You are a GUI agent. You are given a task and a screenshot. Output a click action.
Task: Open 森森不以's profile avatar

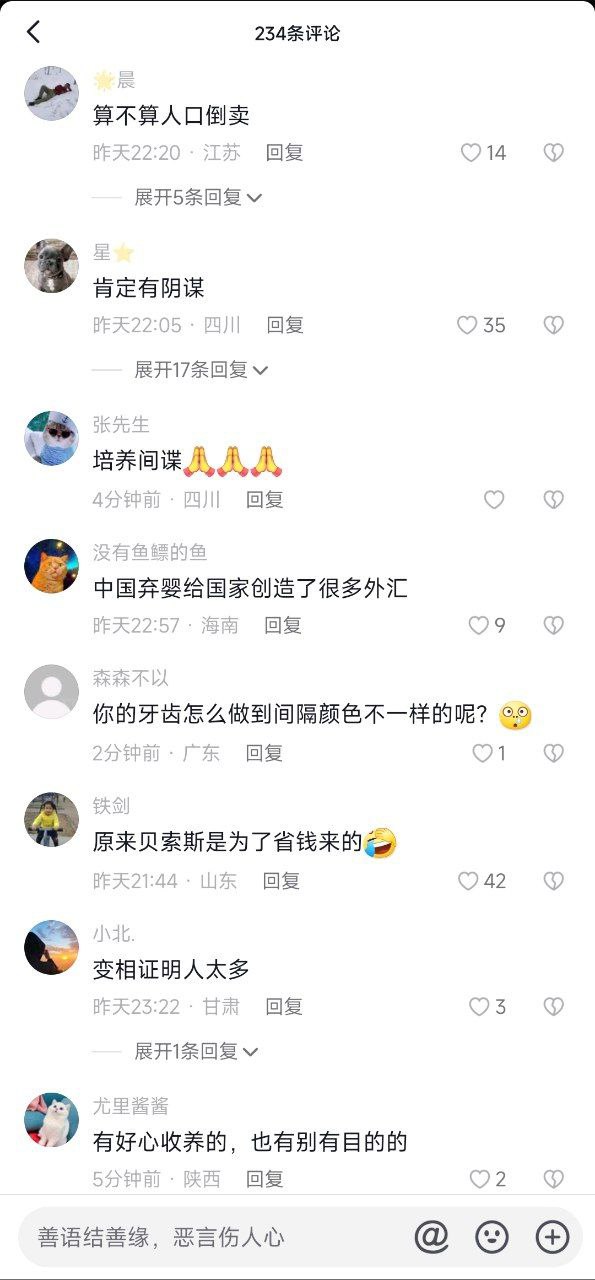coord(51,691)
